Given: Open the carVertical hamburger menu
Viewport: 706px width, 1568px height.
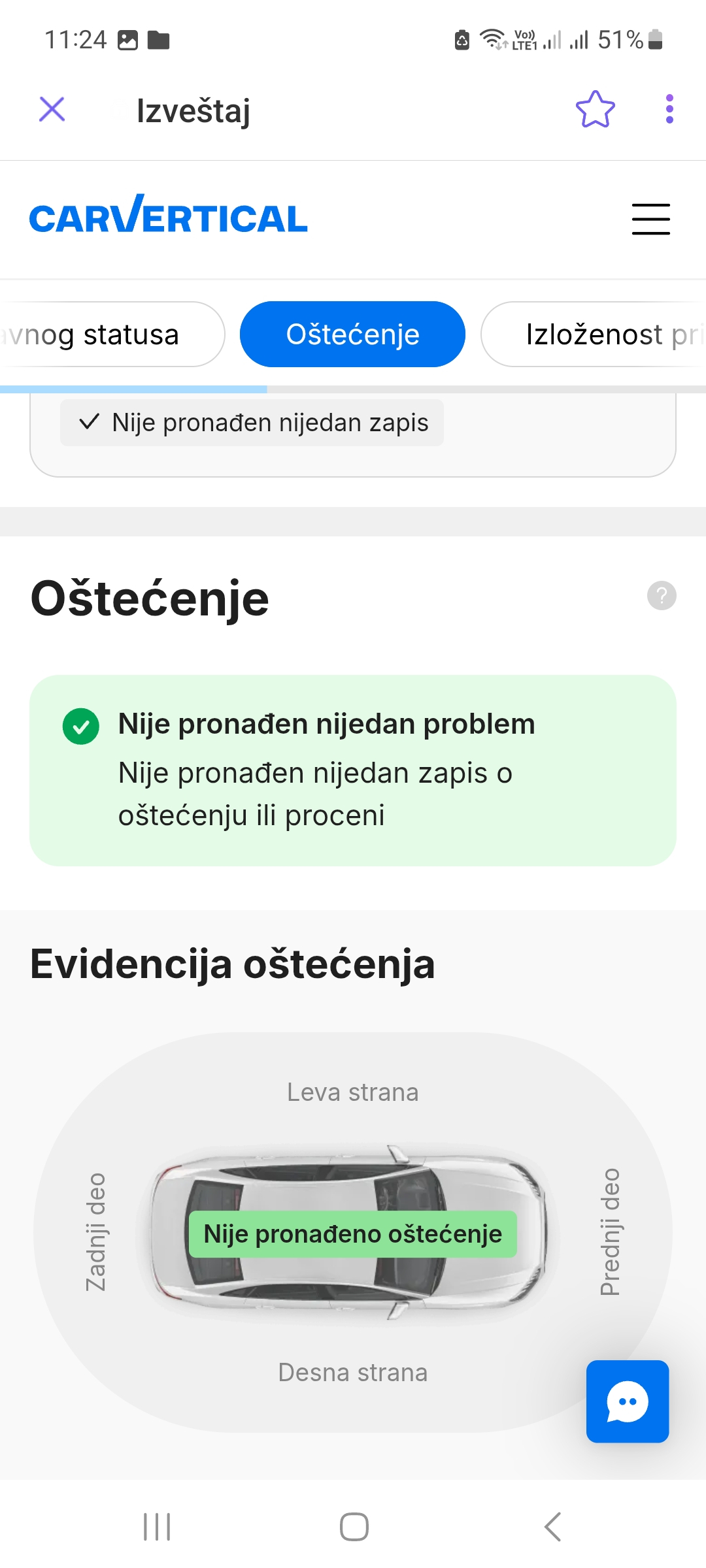Looking at the screenshot, I should click(x=650, y=219).
